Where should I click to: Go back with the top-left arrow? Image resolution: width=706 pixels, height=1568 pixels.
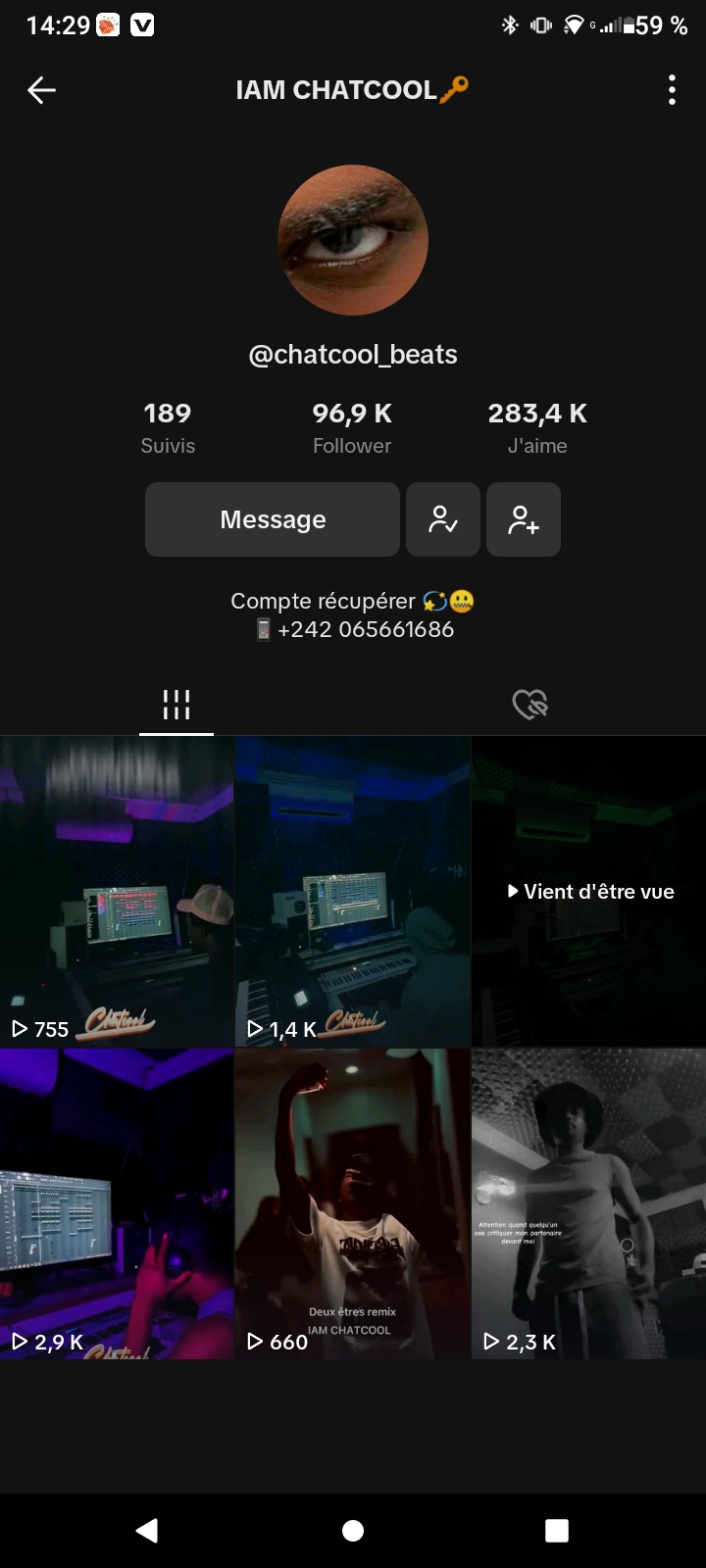point(41,90)
